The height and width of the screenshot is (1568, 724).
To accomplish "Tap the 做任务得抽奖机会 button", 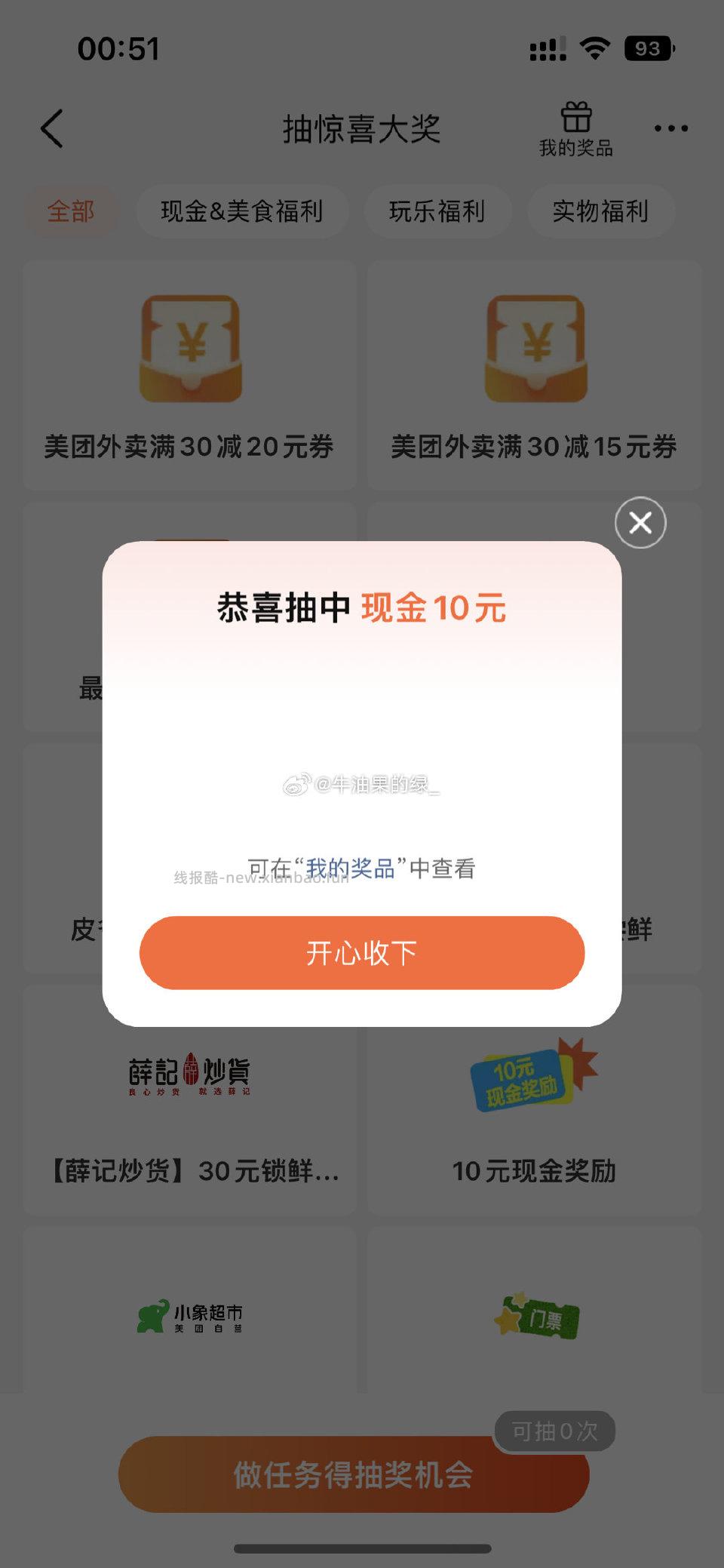I will pyautogui.click(x=354, y=1475).
